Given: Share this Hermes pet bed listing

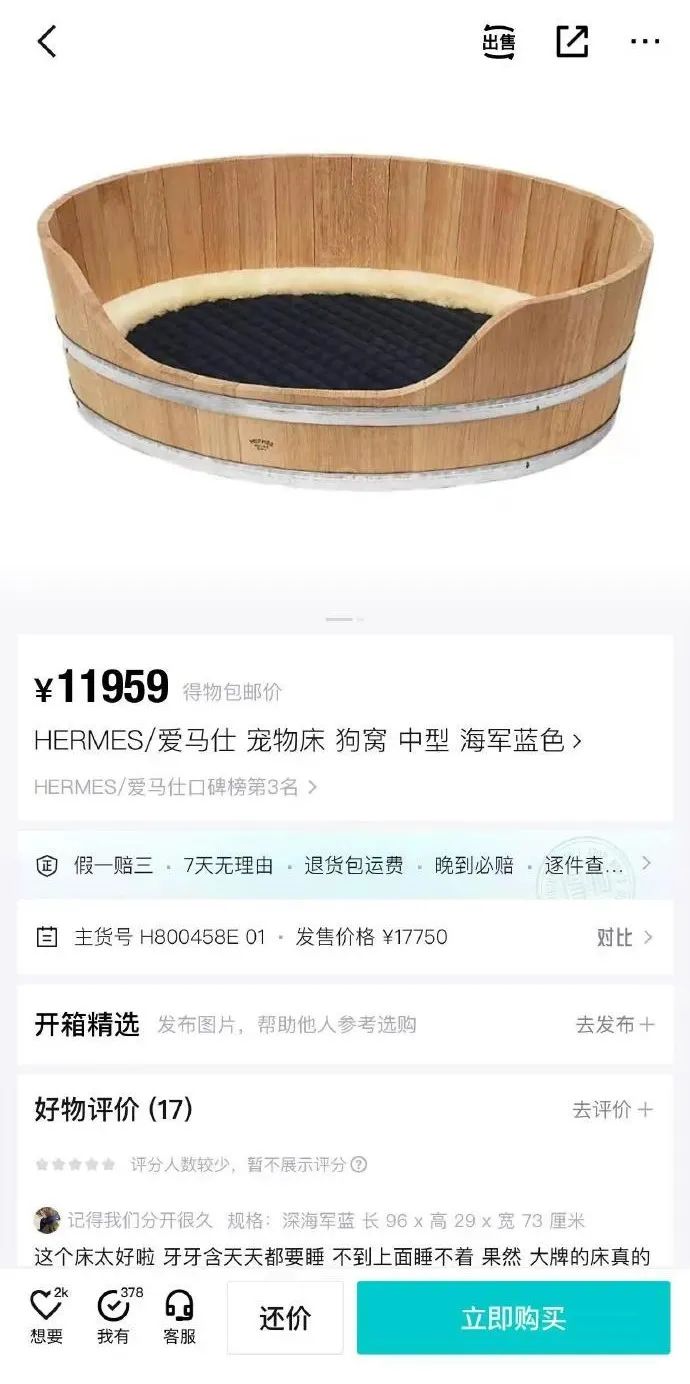Looking at the screenshot, I should coord(572,42).
